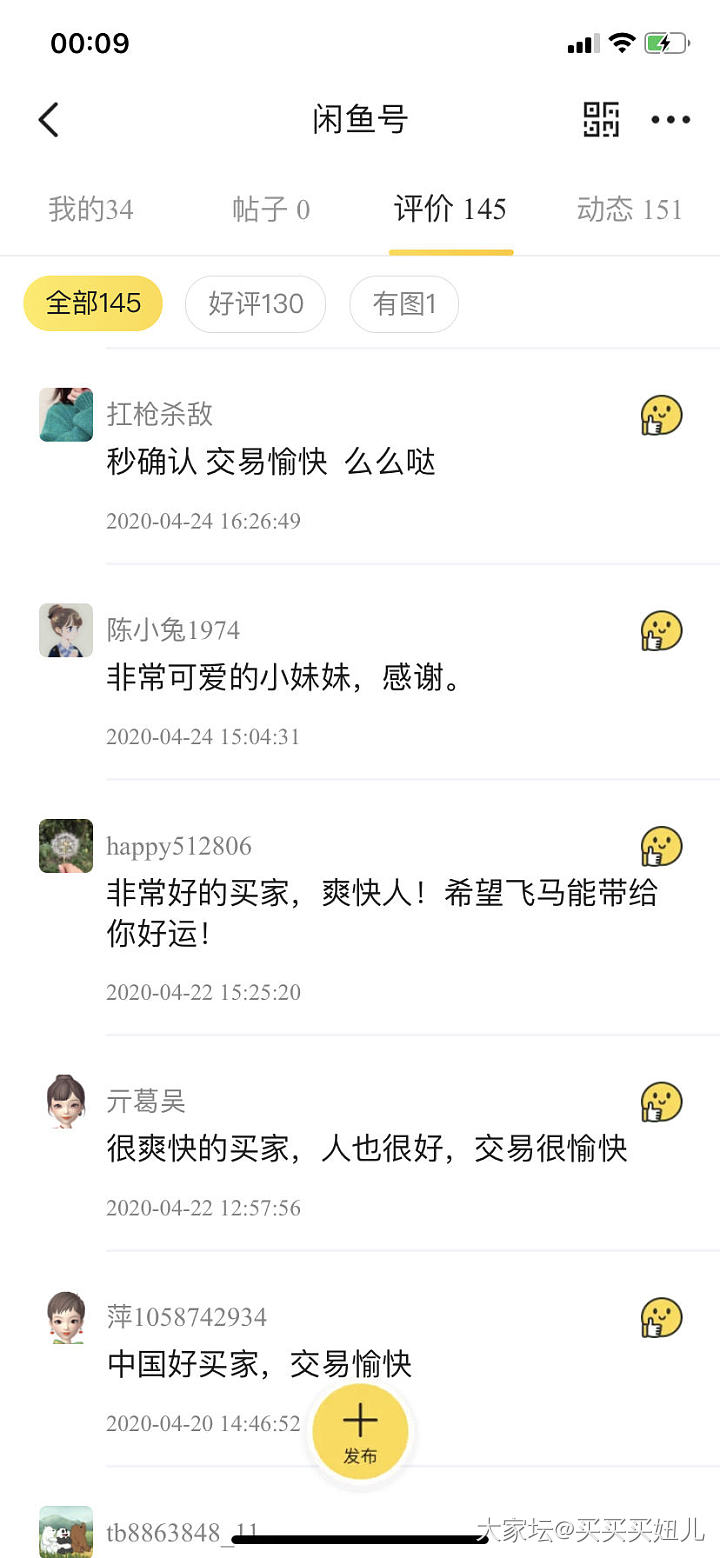
Task: Open the three-dot overflow menu
Action: coord(670,120)
